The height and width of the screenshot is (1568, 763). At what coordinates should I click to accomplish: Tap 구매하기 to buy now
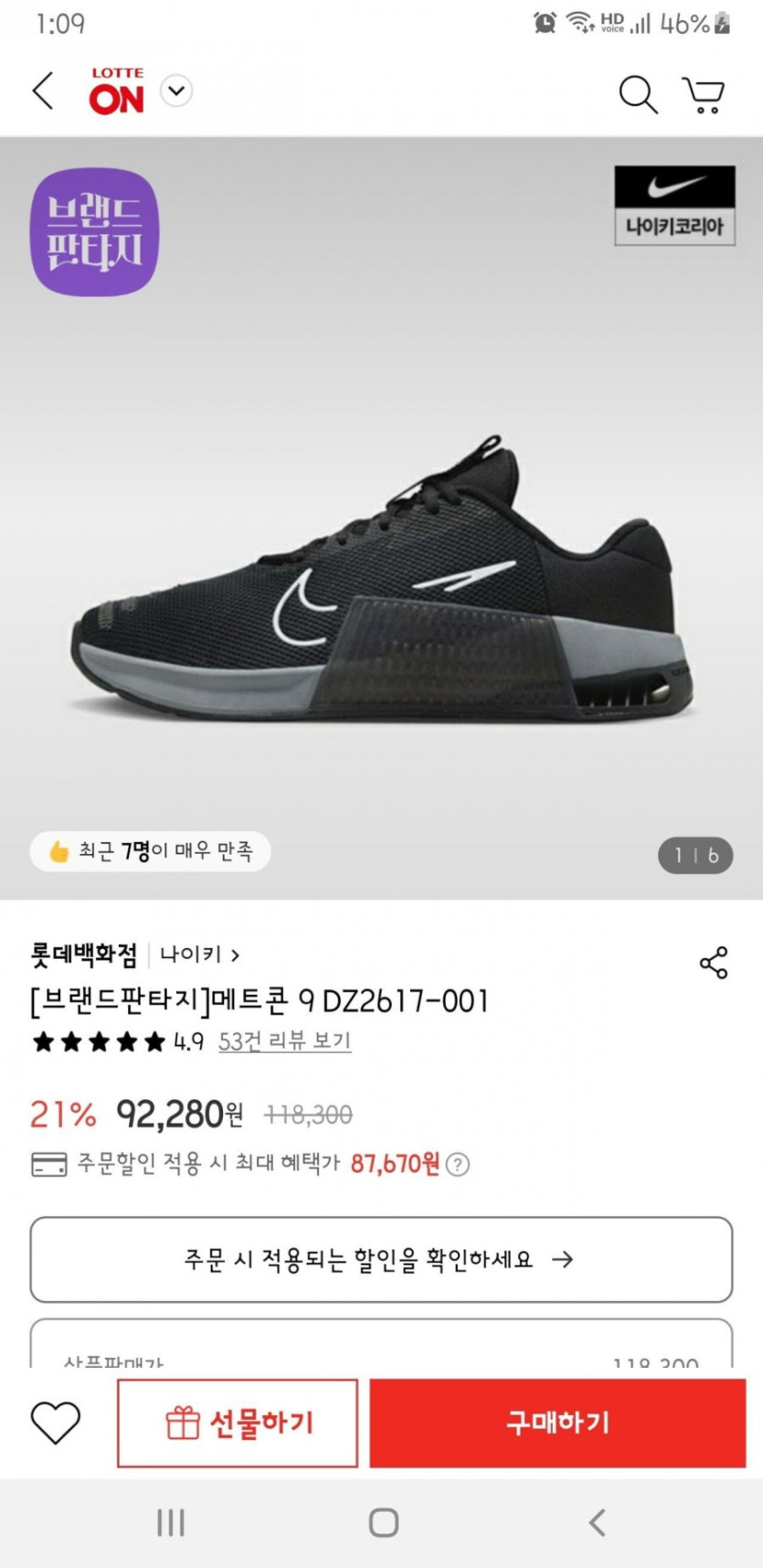click(557, 1423)
